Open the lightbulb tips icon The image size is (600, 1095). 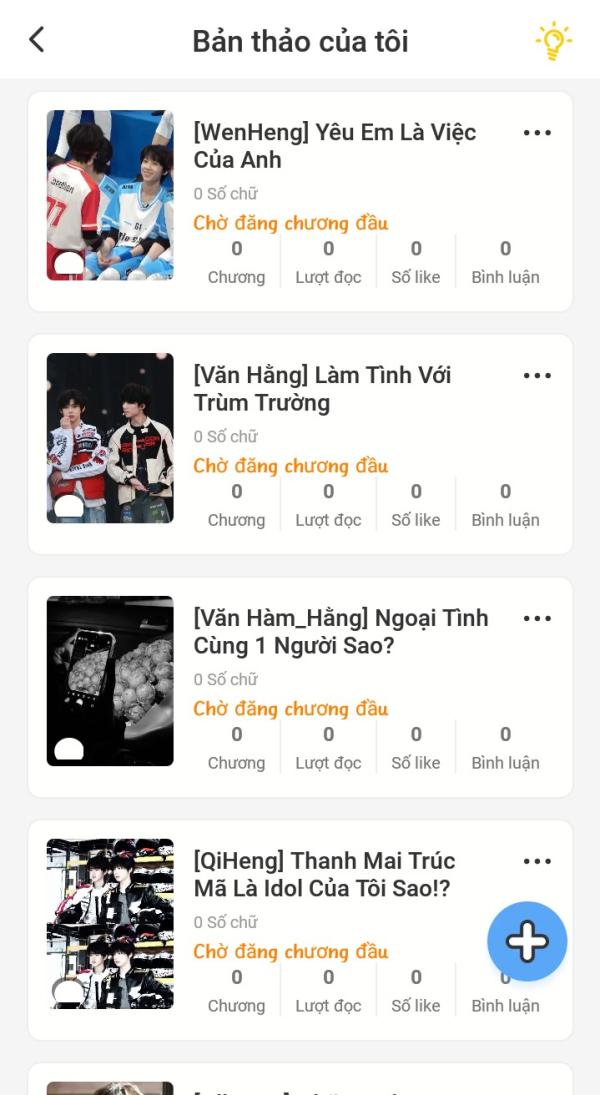552,41
